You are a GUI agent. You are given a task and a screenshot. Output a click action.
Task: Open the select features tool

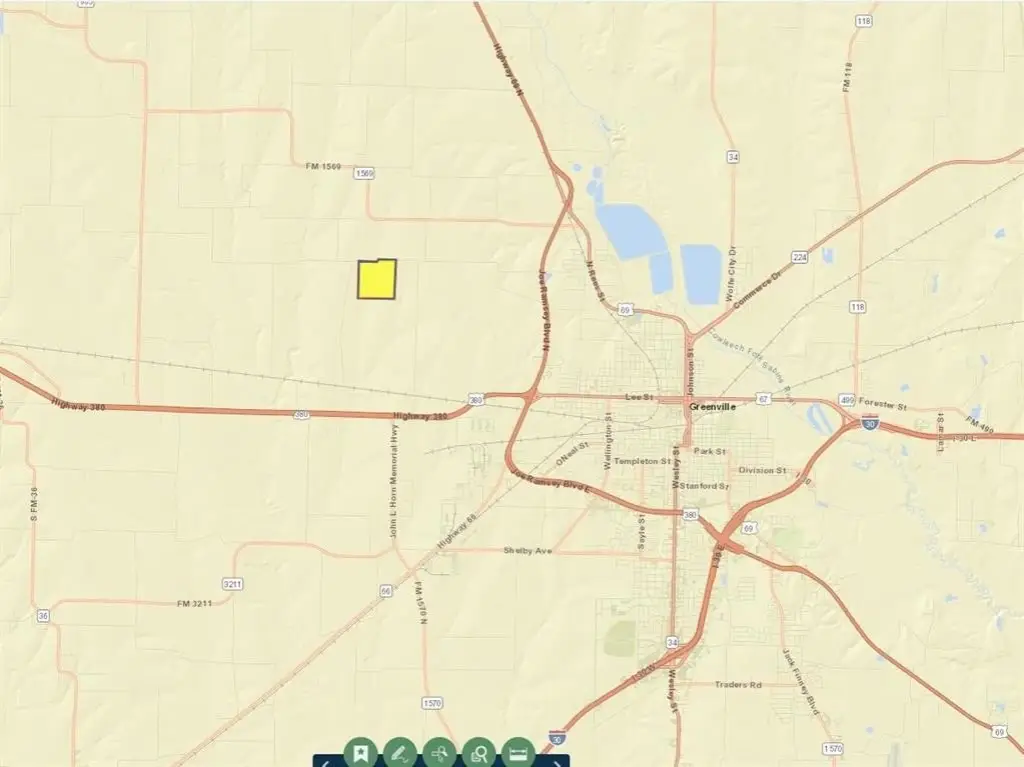coord(439,753)
